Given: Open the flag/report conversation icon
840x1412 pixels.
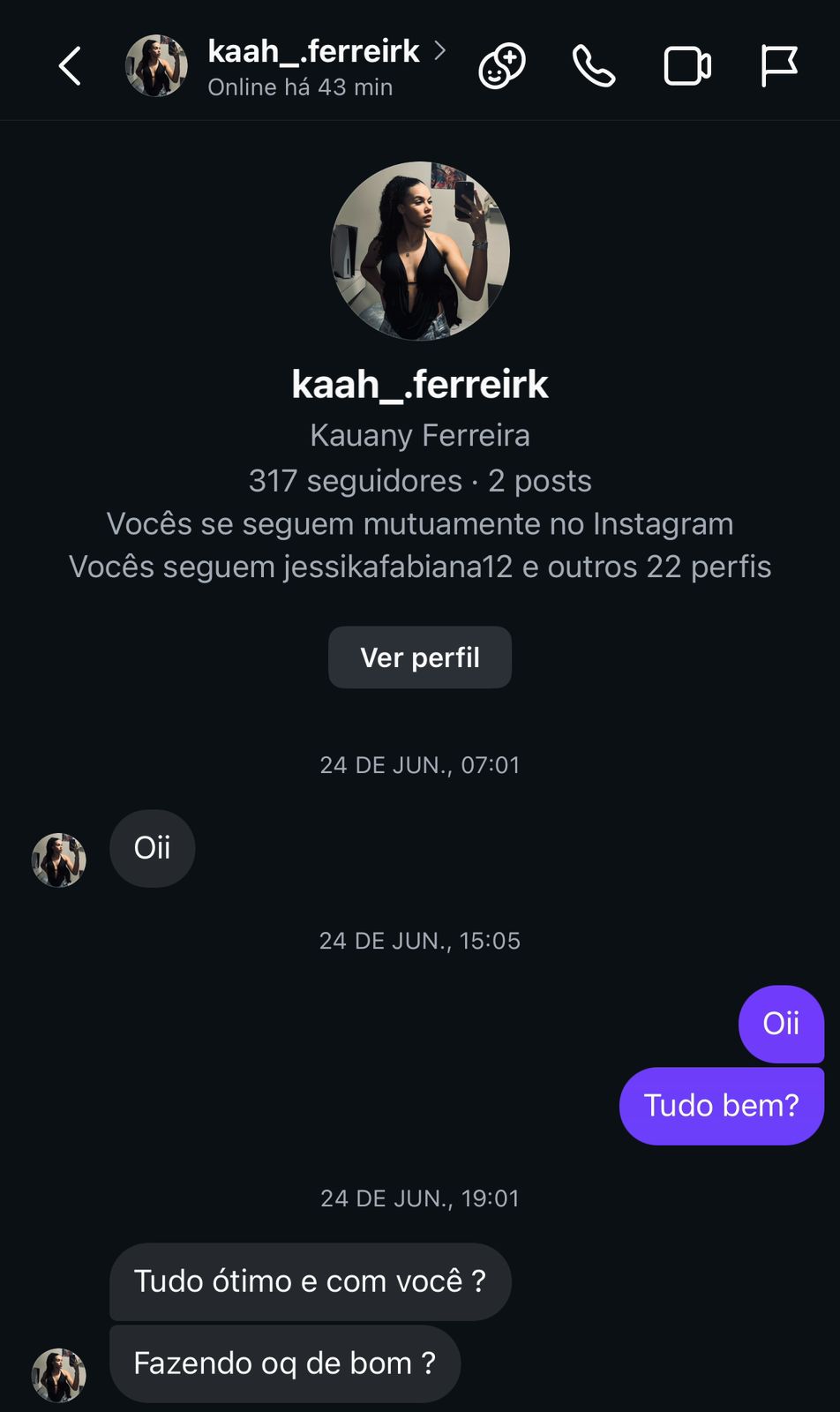Looking at the screenshot, I should tap(780, 65).
